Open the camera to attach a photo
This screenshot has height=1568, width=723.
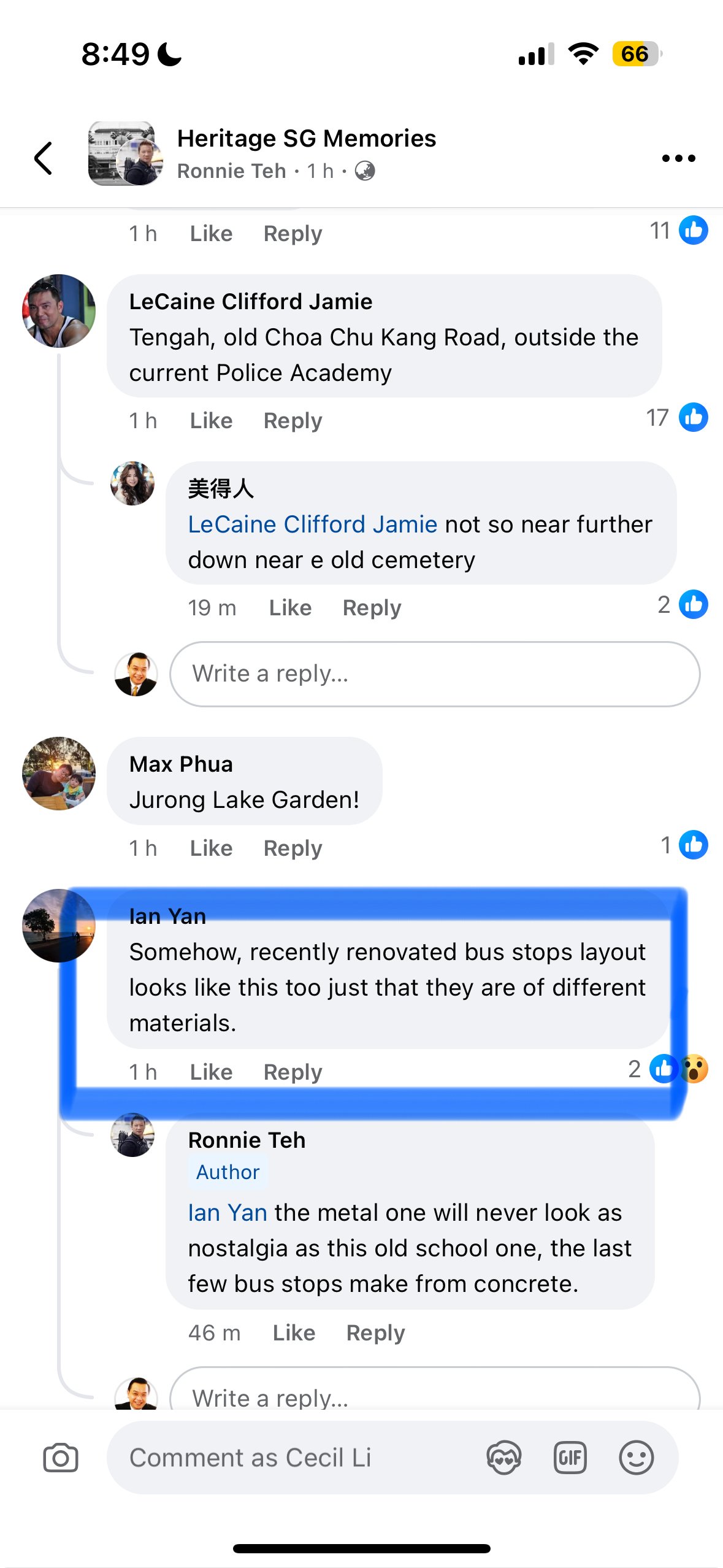pyautogui.click(x=61, y=1458)
